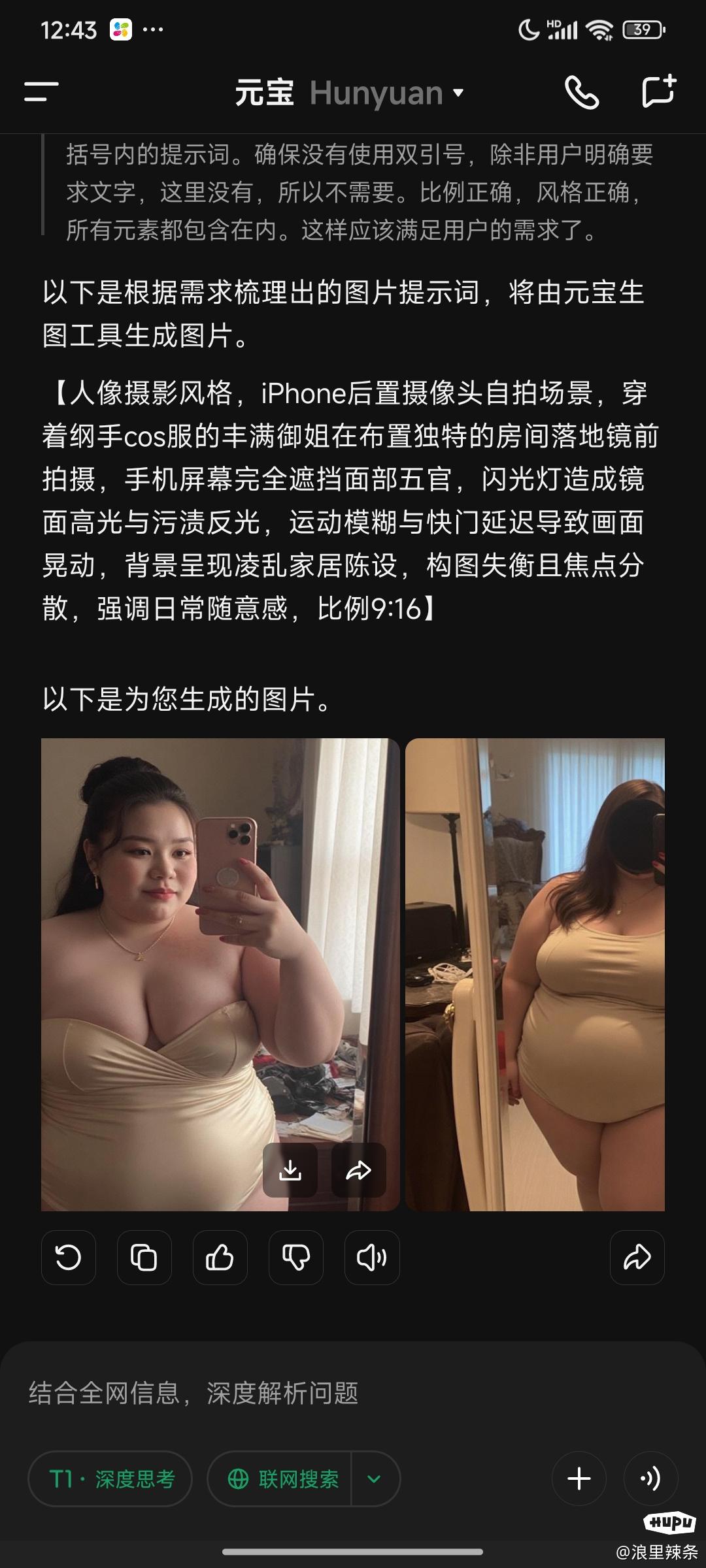This screenshot has width=706, height=1568.
Task: Share the whole response
Action: click(x=637, y=1258)
